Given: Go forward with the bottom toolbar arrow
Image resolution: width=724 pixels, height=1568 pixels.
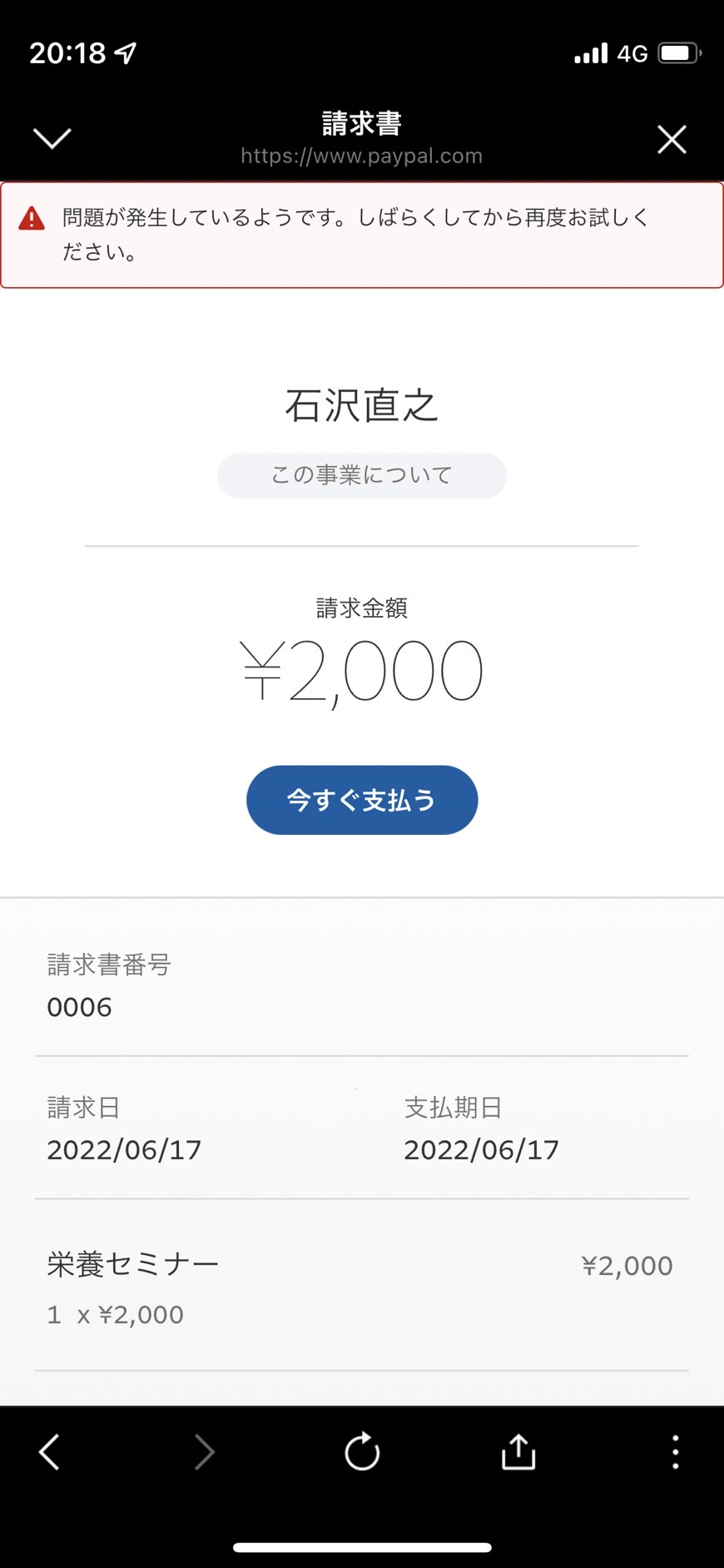Looking at the screenshot, I should tap(204, 1452).
